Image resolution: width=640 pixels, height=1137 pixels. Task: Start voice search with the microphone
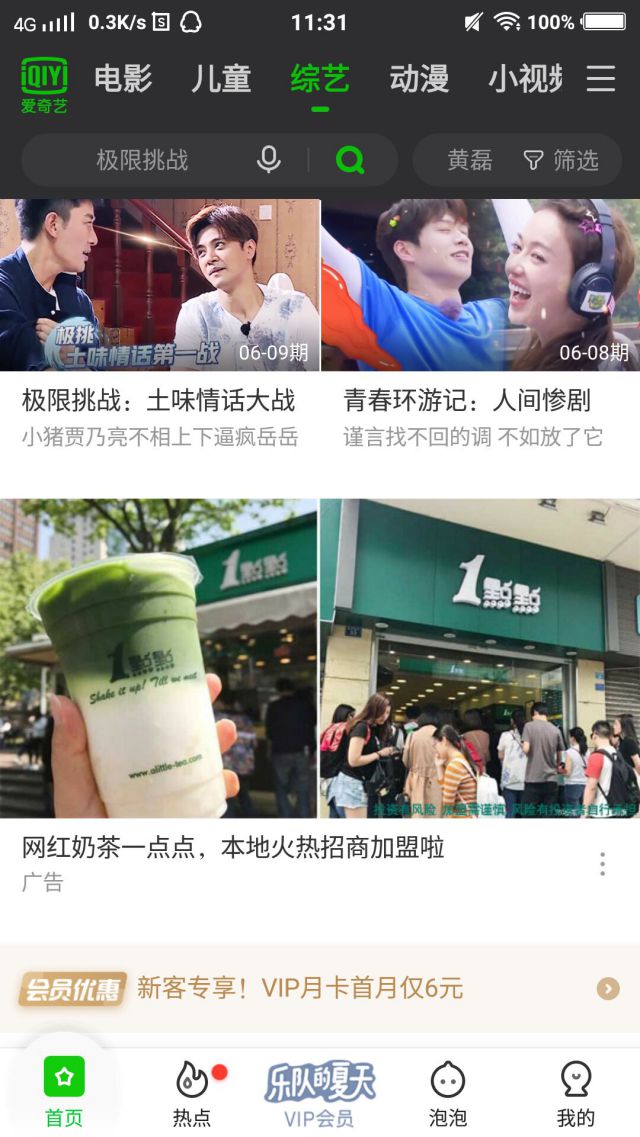[268, 160]
